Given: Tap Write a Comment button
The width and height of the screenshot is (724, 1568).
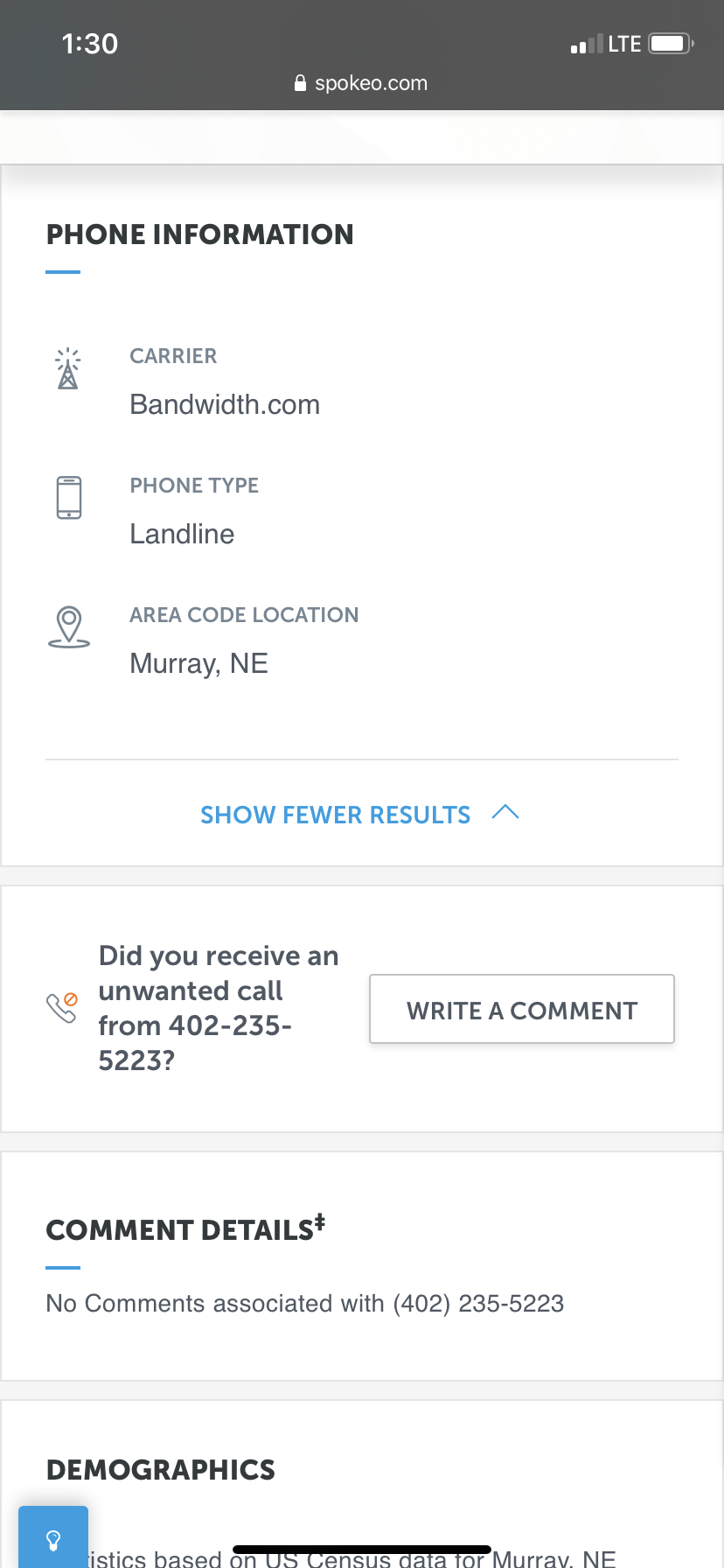Looking at the screenshot, I should pos(522,1009).
